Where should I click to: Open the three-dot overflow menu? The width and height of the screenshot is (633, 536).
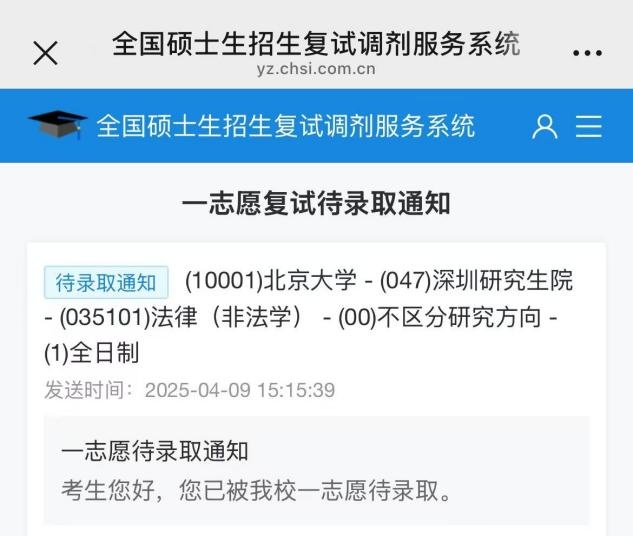pyautogui.click(x=587, y=54)
